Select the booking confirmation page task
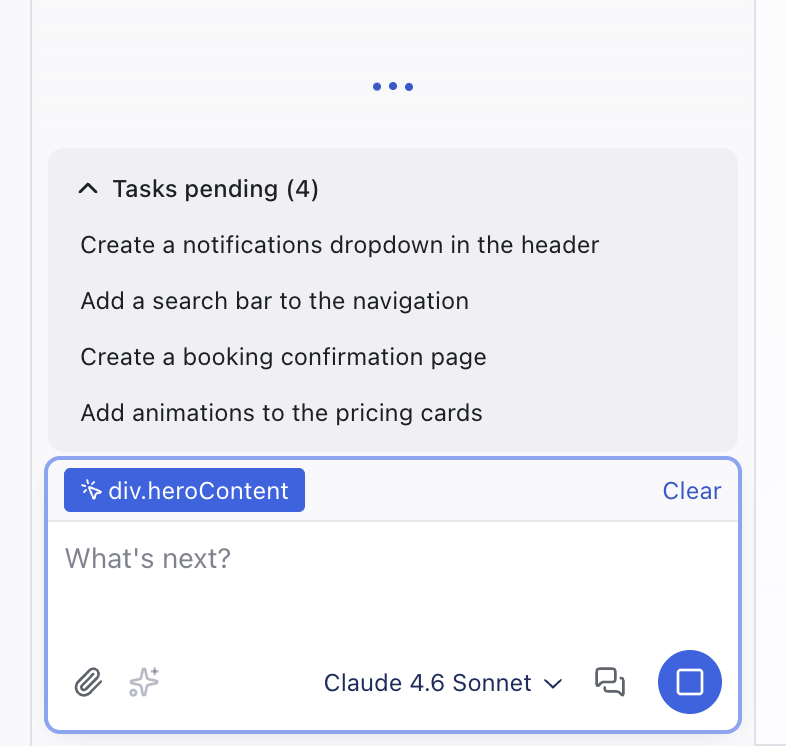 [283, 357]
